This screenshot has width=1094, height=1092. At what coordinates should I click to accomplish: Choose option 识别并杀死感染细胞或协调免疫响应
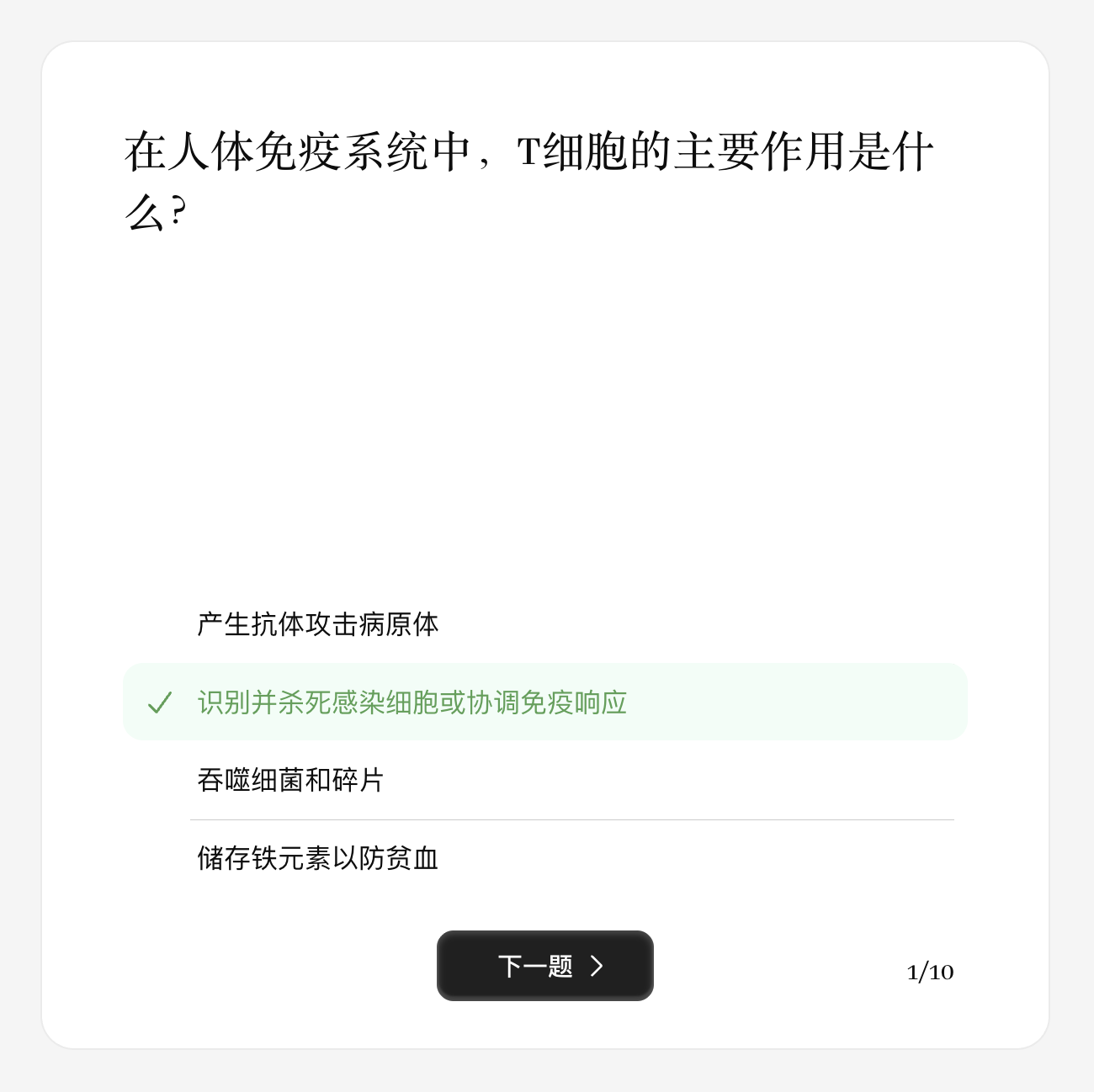point(412,702)
